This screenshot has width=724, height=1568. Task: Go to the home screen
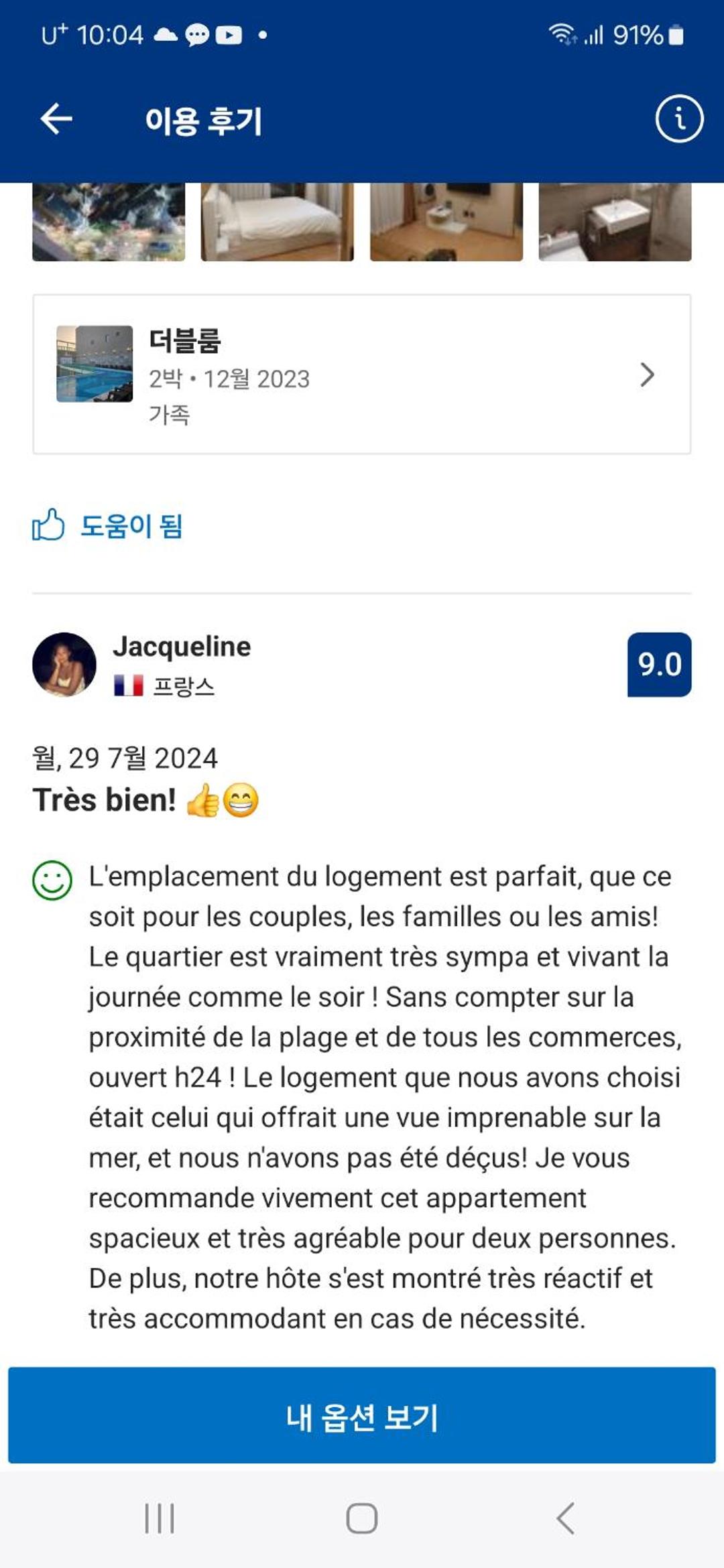coord(362,1518)
